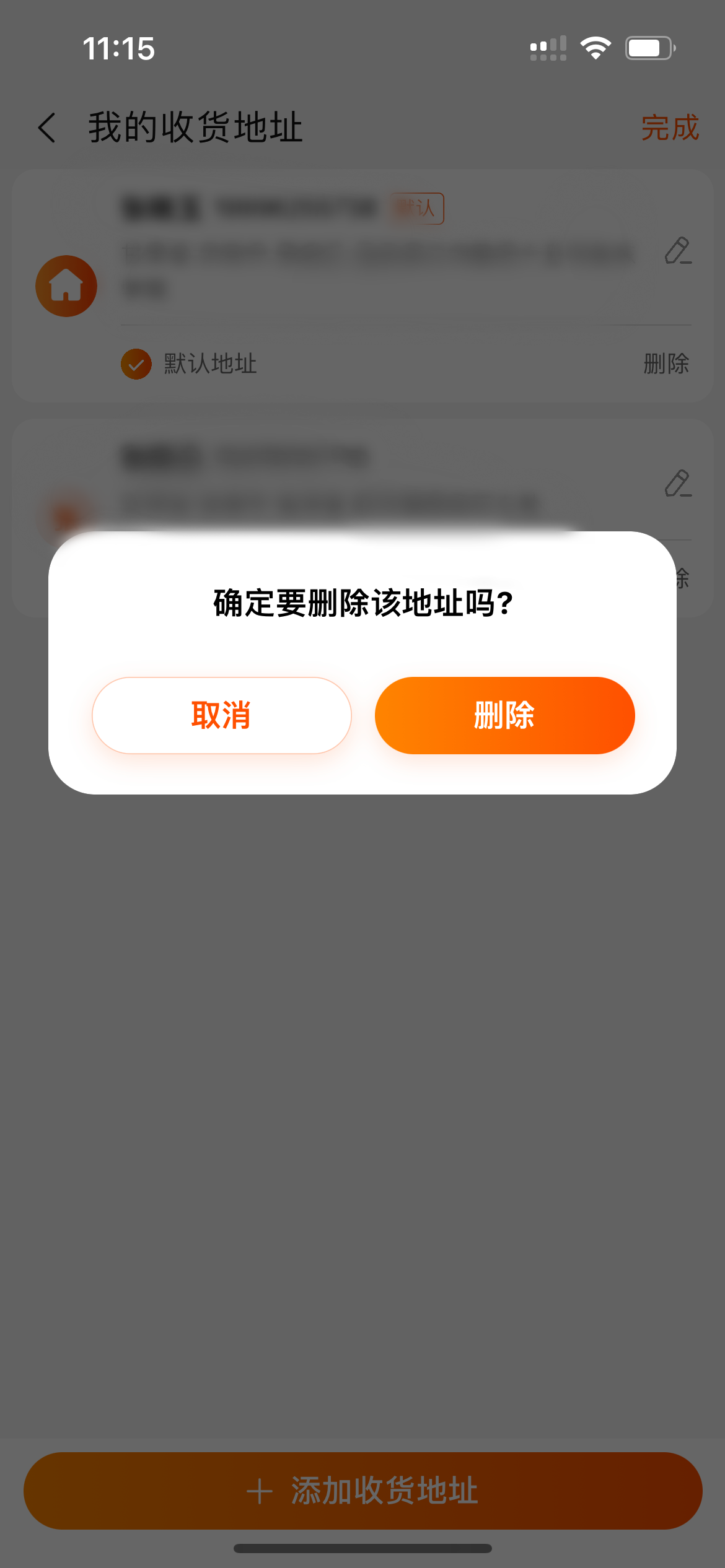Tap the back arrow to leave address page
The image size is (725, 1568).
(46, 127)
